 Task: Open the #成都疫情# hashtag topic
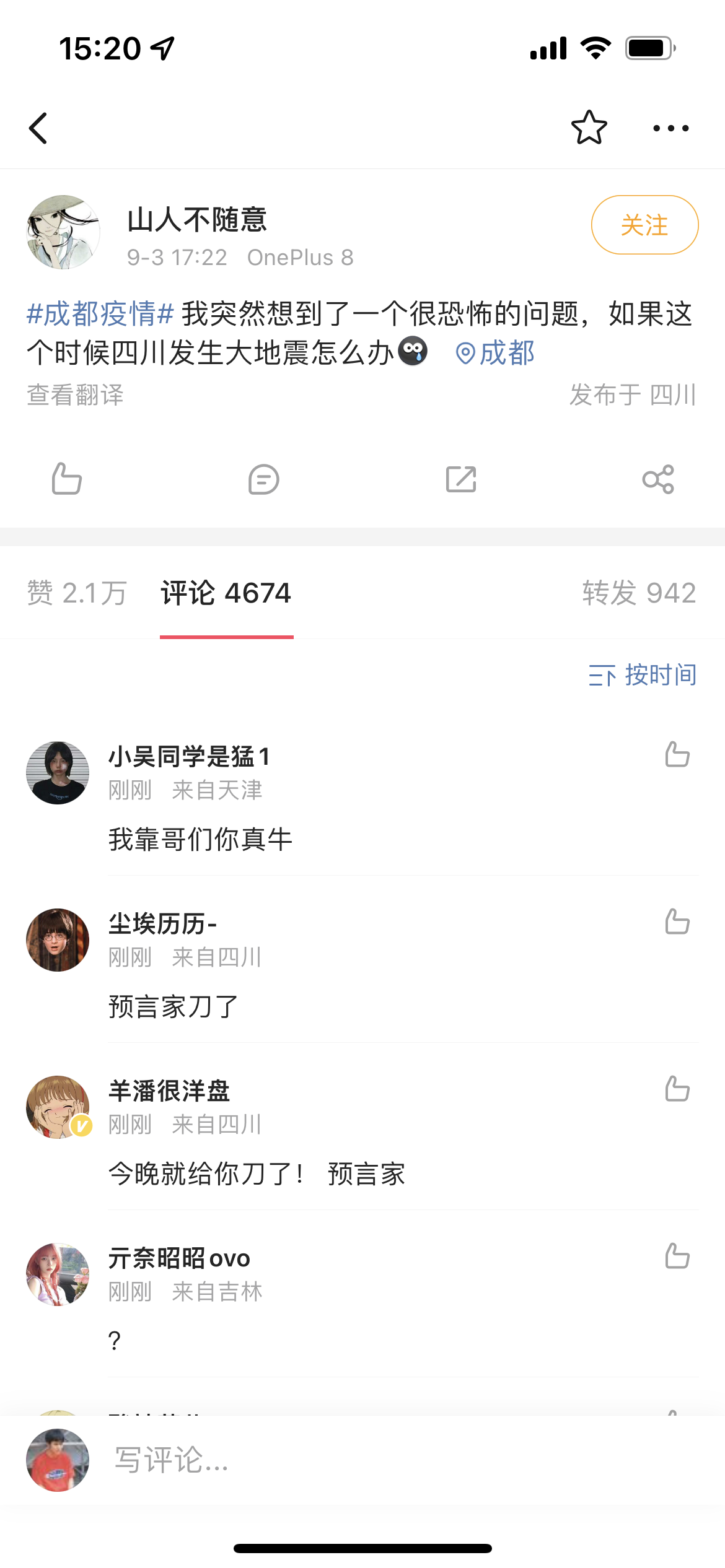tap(100, 313)
